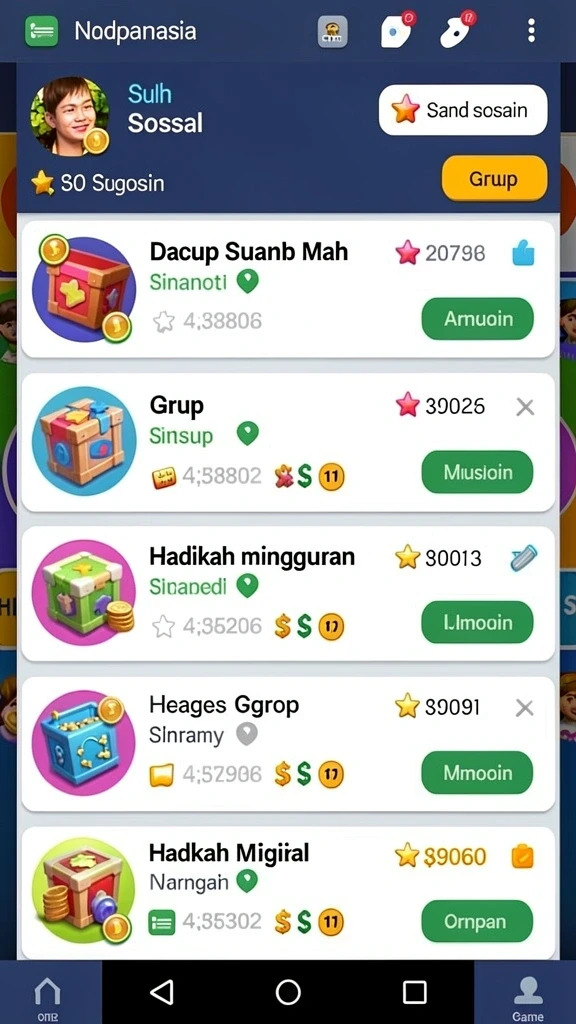576x1024 pixels.
Task: Open the Dacup Suanb Mah chest icon
Action: [84, 289]
